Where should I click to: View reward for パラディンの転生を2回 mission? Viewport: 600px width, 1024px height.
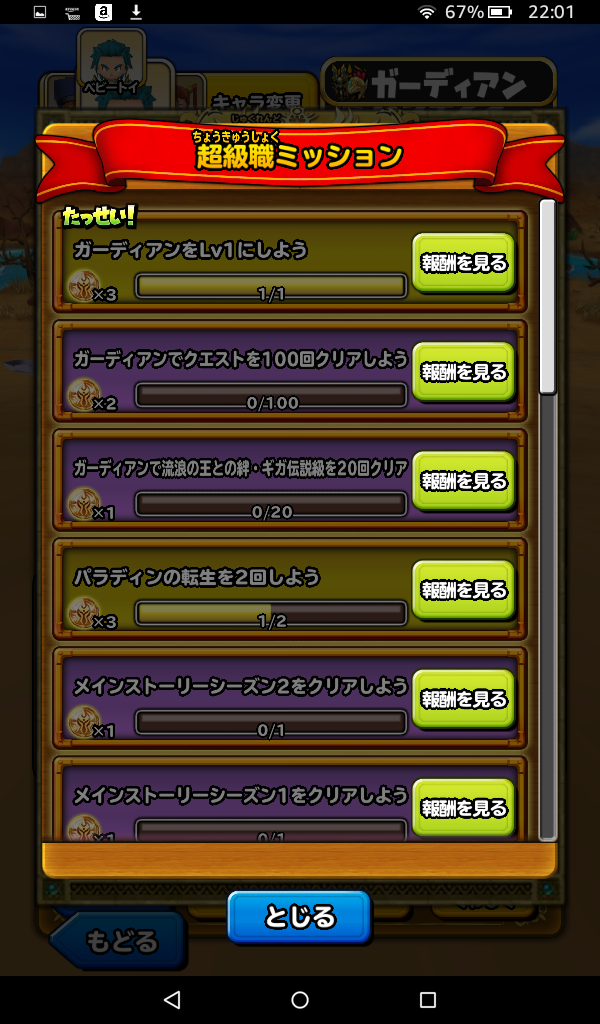[x=463, y=590]
